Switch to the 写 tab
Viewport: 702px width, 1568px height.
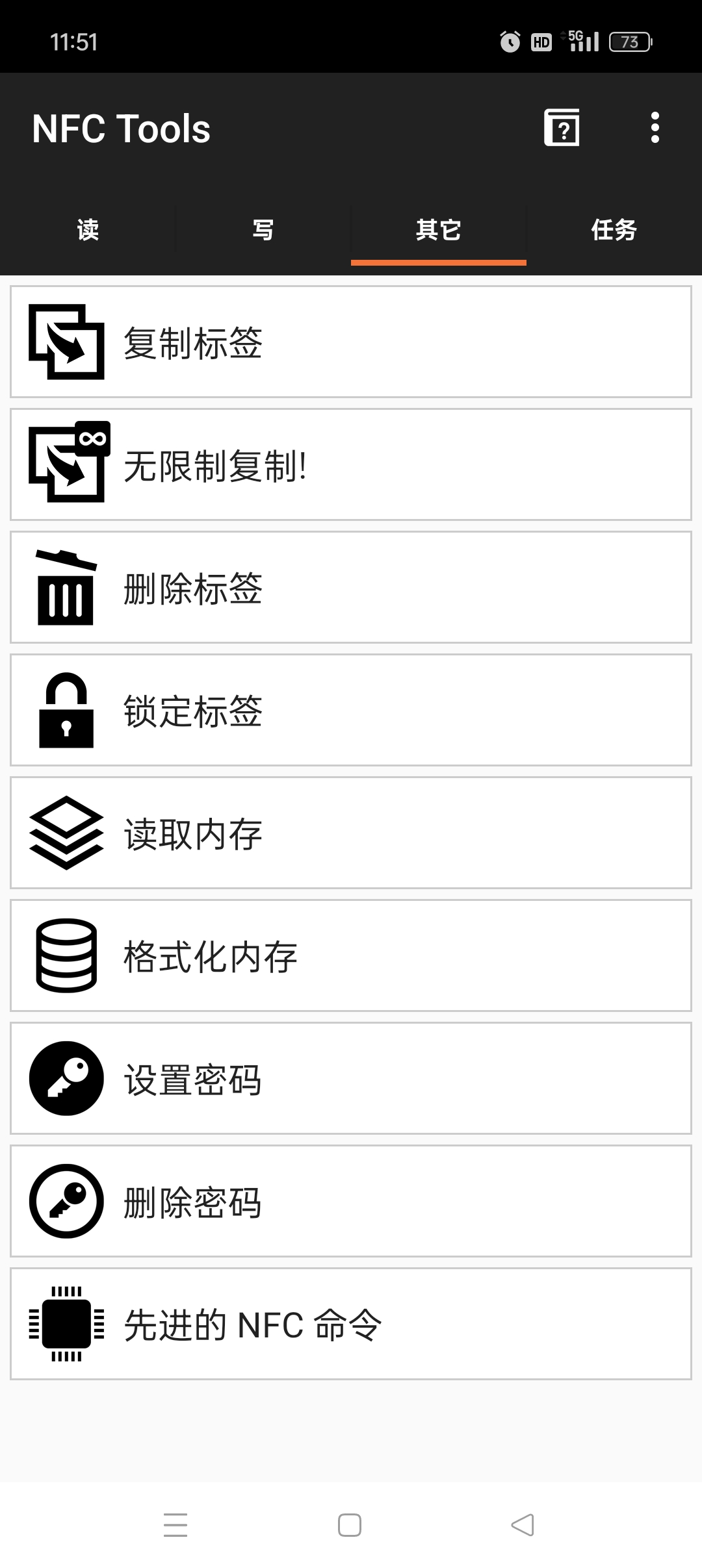point(263,231)
